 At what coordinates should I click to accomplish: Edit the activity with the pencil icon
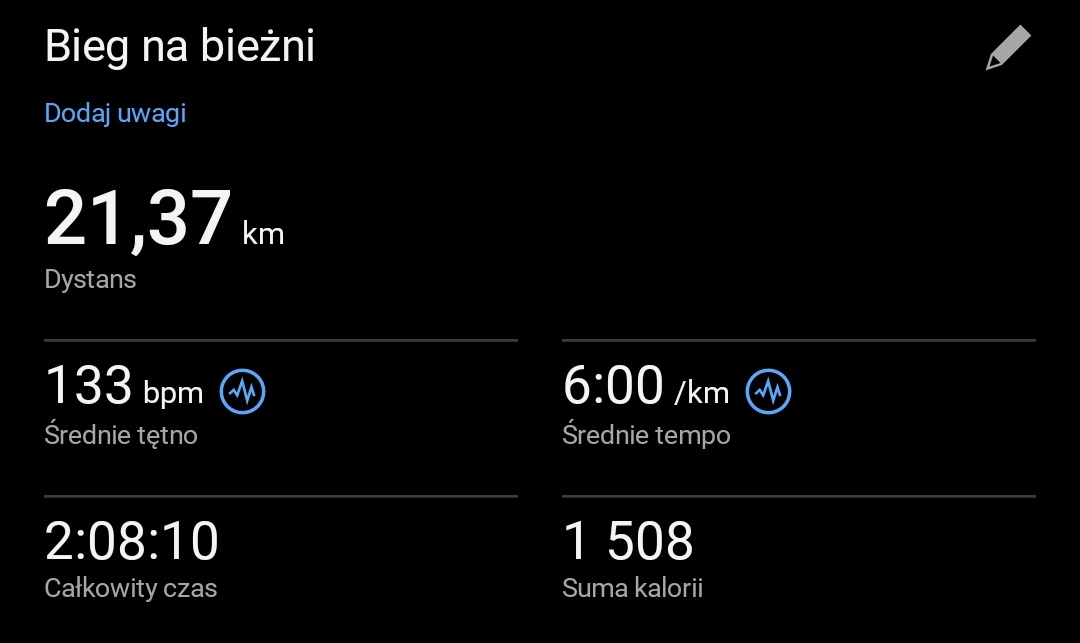1007,49
